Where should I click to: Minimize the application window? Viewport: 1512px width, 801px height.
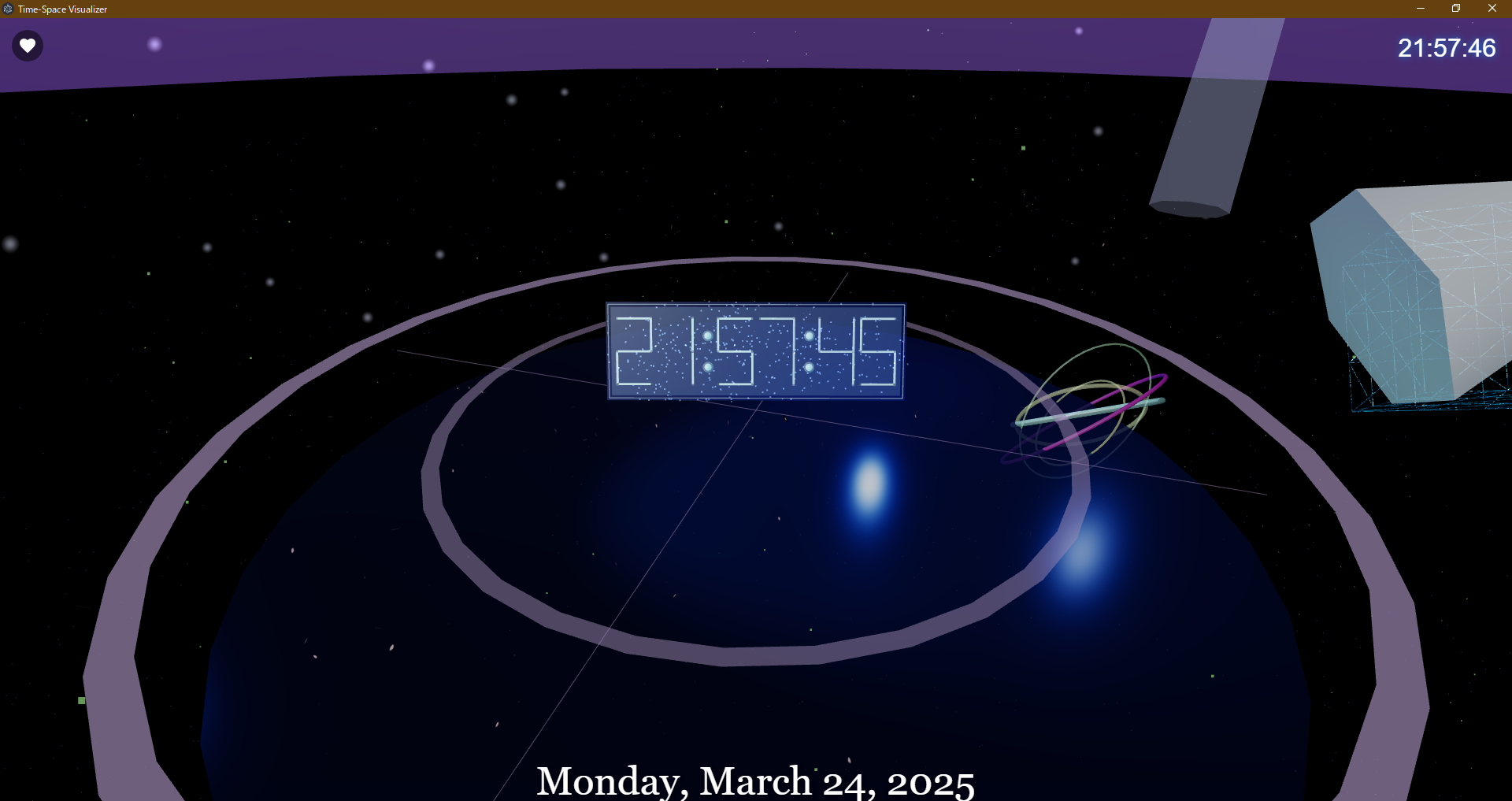pyautogui.click(x=1421, y=9)
